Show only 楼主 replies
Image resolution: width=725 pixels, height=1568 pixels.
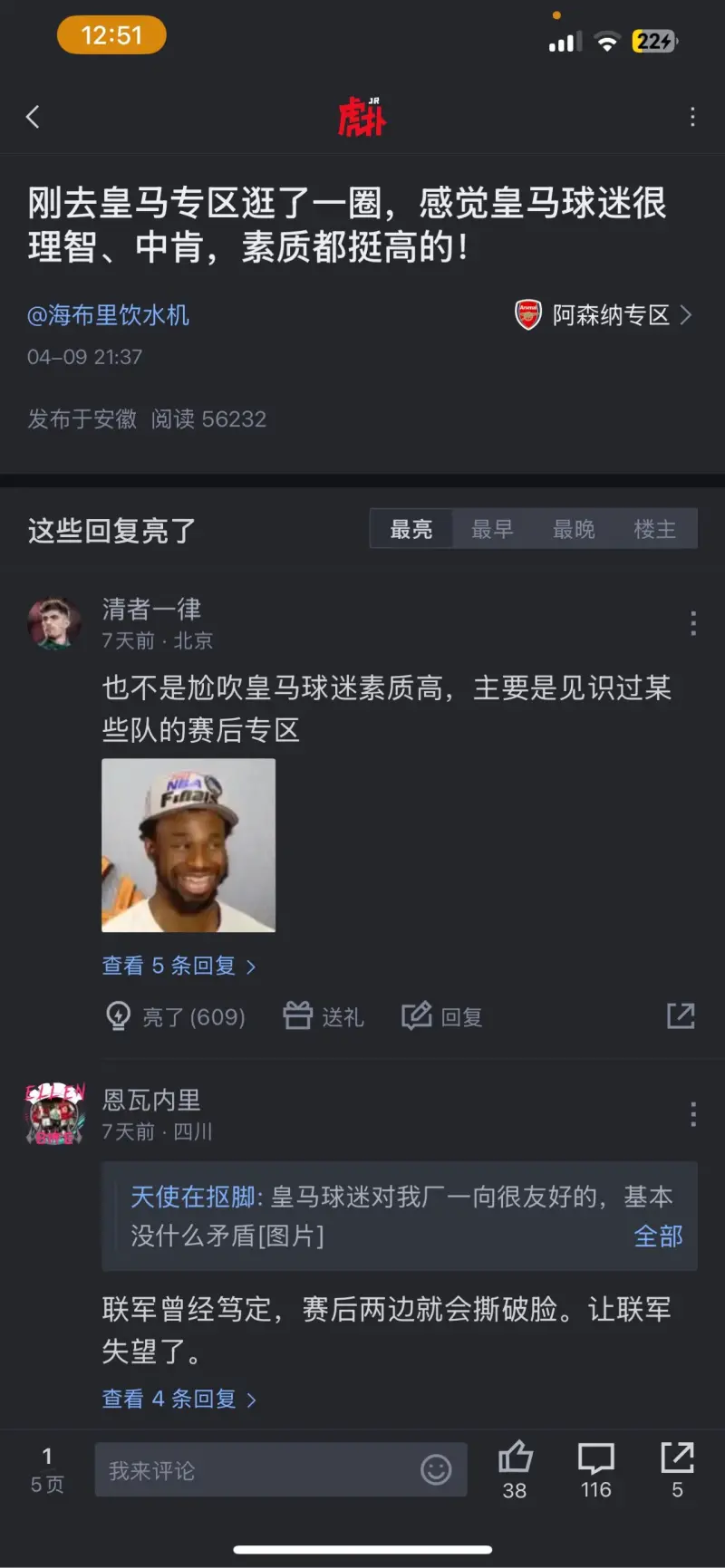[x=655, y=529]
